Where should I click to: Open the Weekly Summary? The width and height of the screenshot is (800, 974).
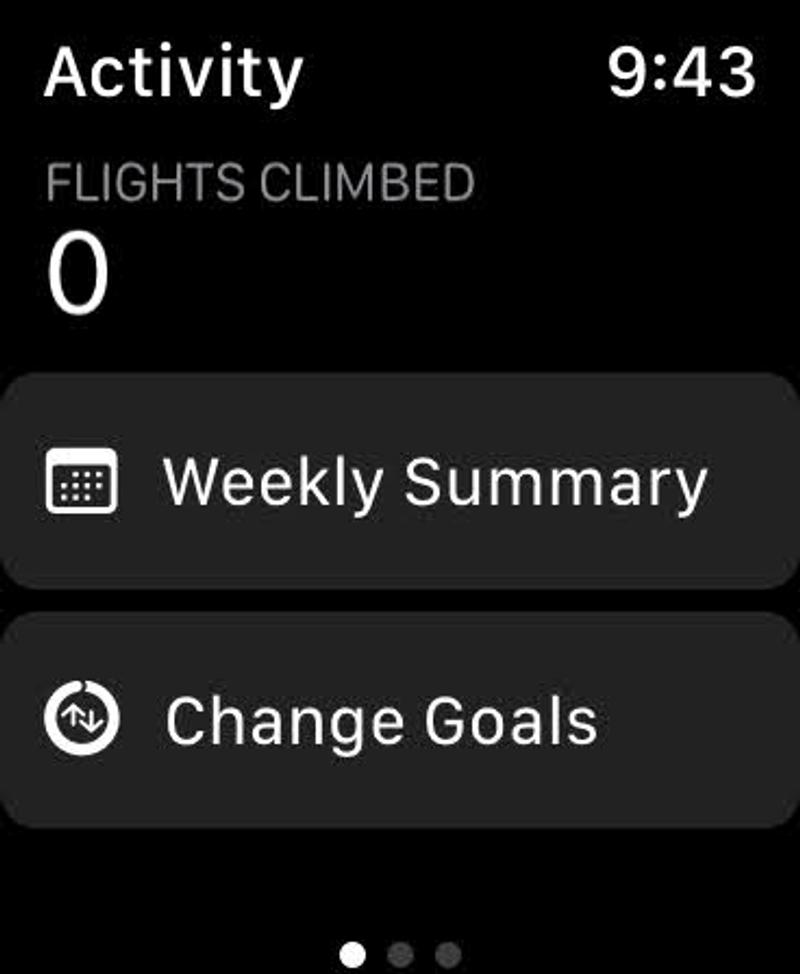(400, 482)
